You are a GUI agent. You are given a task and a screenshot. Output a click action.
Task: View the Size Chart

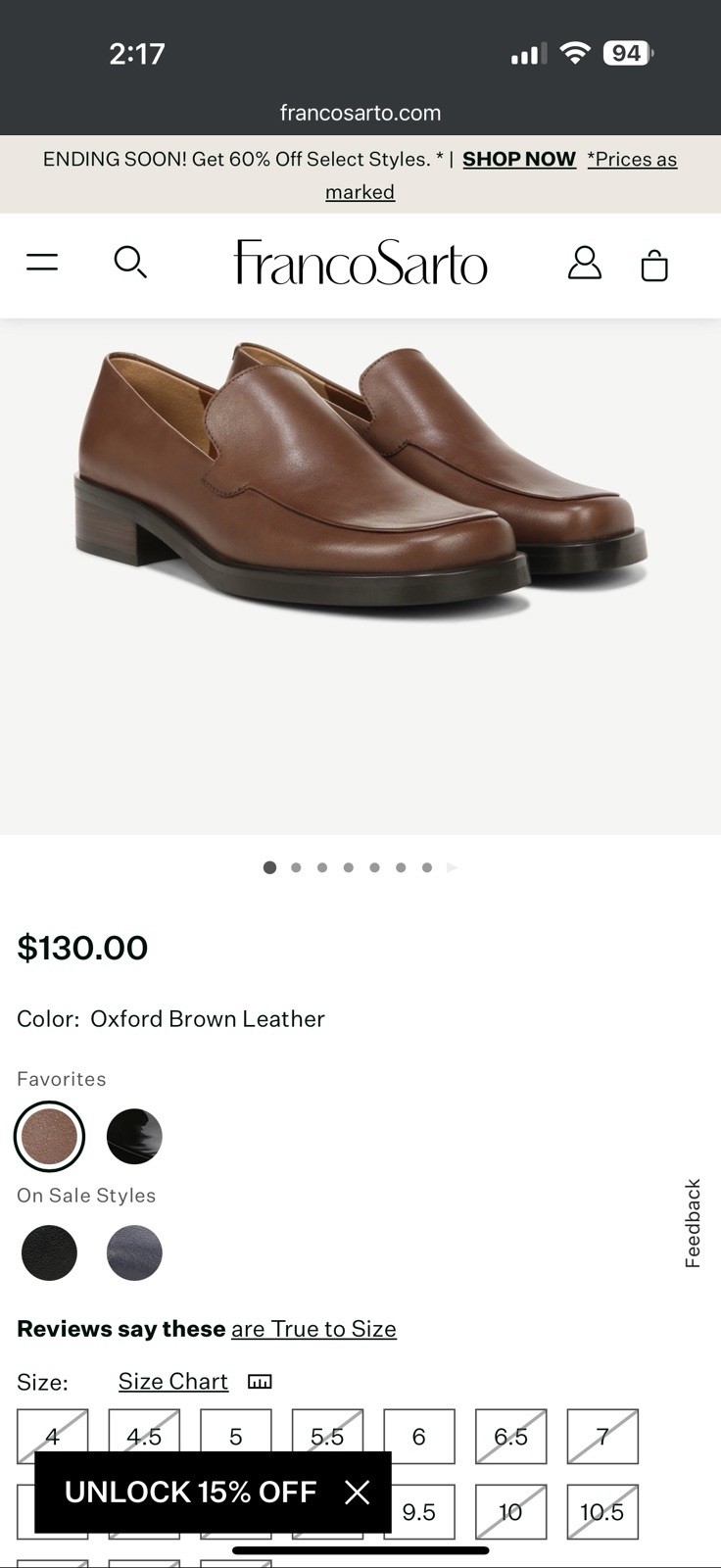coord(173,1381)
